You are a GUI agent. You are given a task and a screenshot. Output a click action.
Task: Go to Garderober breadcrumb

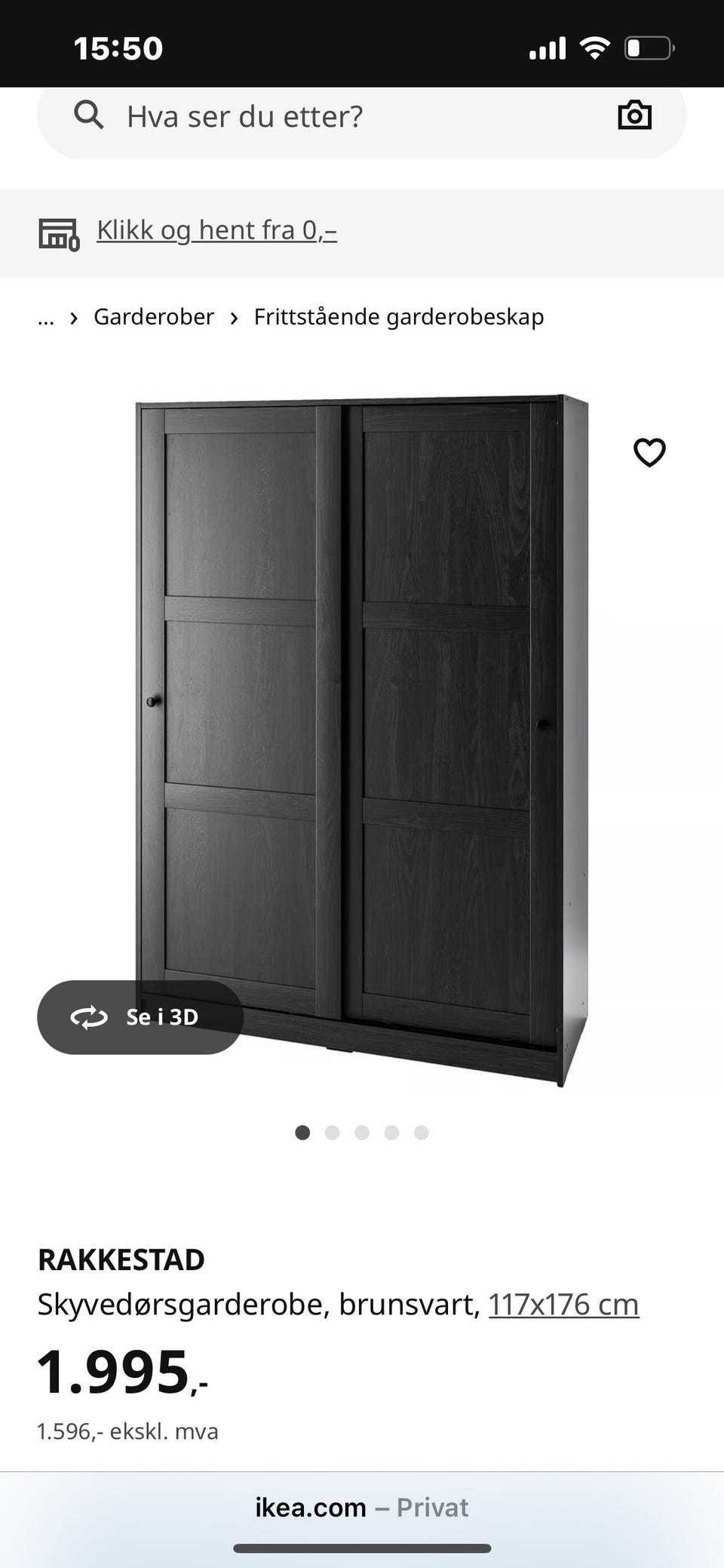(x=154, y=317)
